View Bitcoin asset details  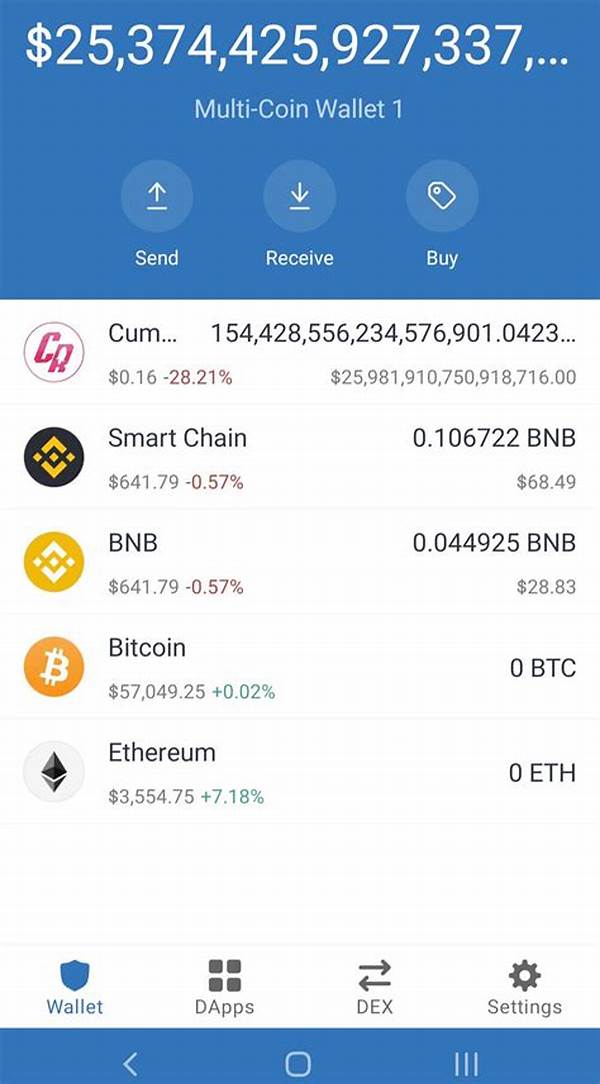300,667
